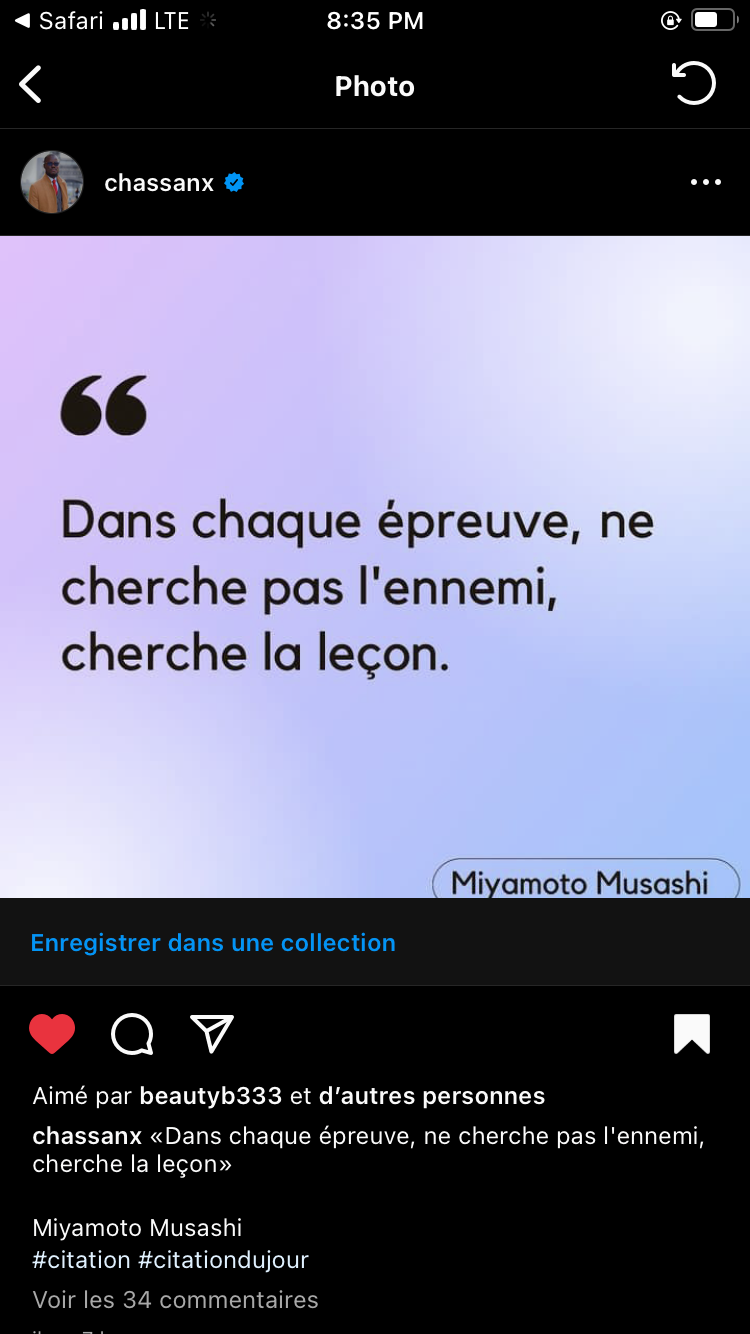
Task: Open chassanx's profile picture
Action: [52, 182]
